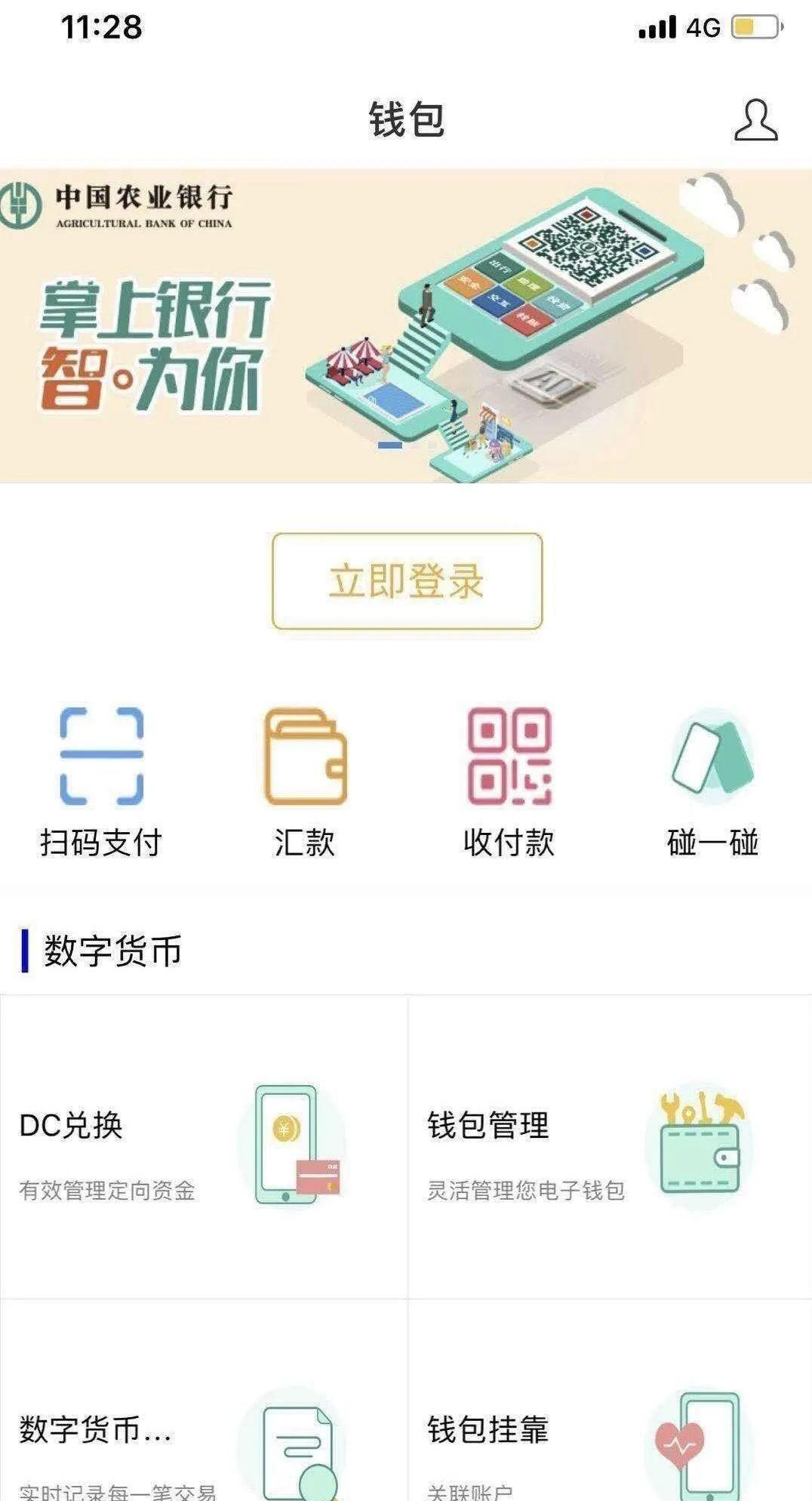The width and height of the screenshot is (812, 1501).
Task: Open 扫码支付 scan to pay
Action: click(x=101, y=781)
